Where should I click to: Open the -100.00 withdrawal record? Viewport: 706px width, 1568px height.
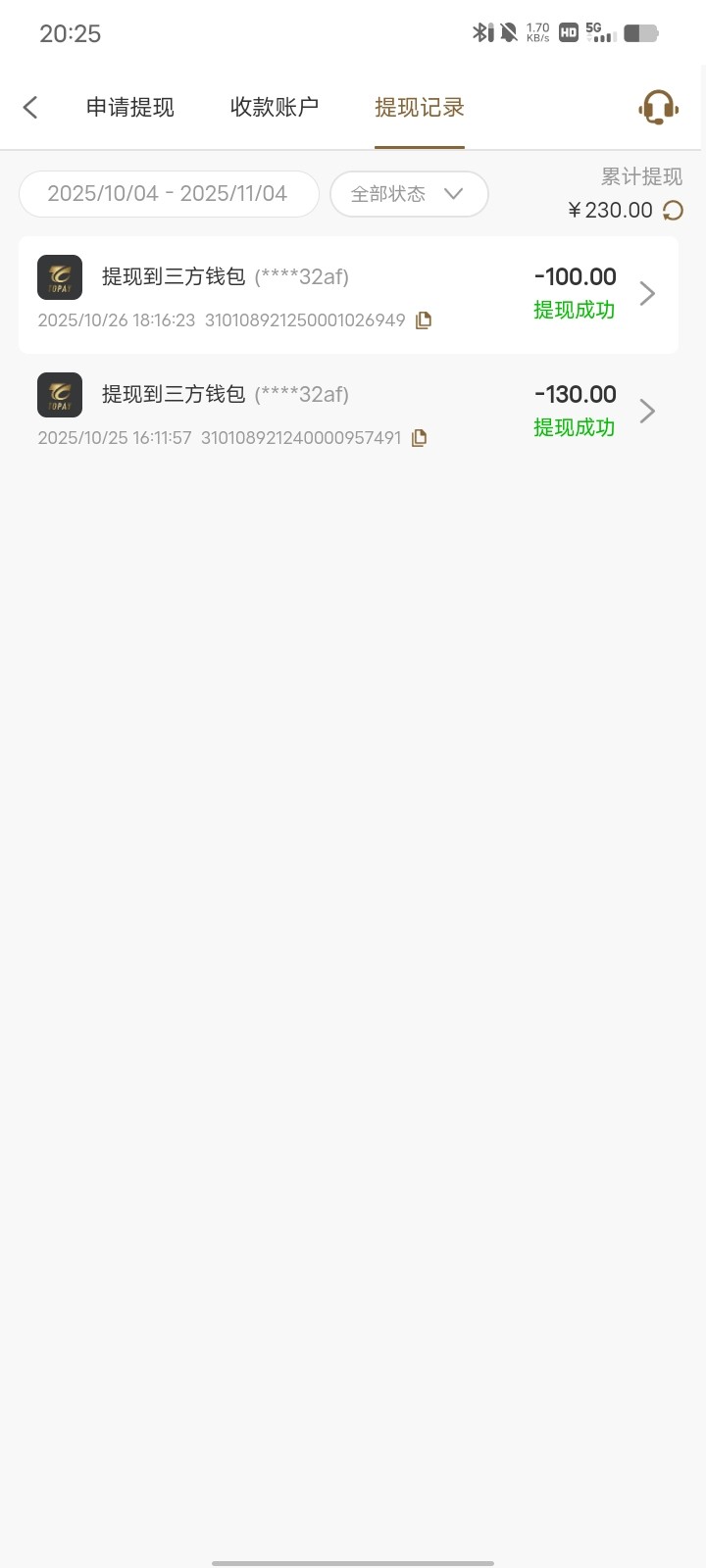348,294
